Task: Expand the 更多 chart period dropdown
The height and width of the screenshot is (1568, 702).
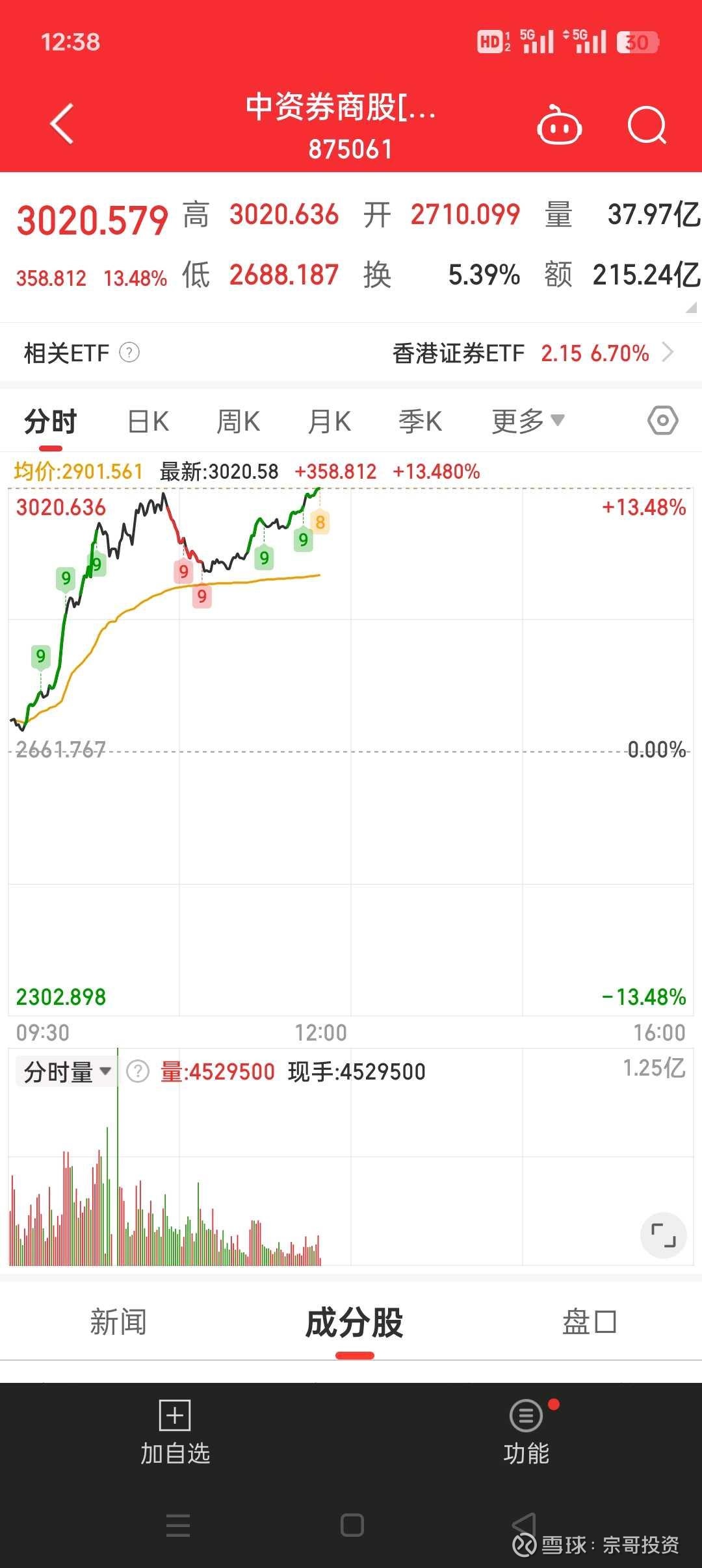Action: click(528, 421)
